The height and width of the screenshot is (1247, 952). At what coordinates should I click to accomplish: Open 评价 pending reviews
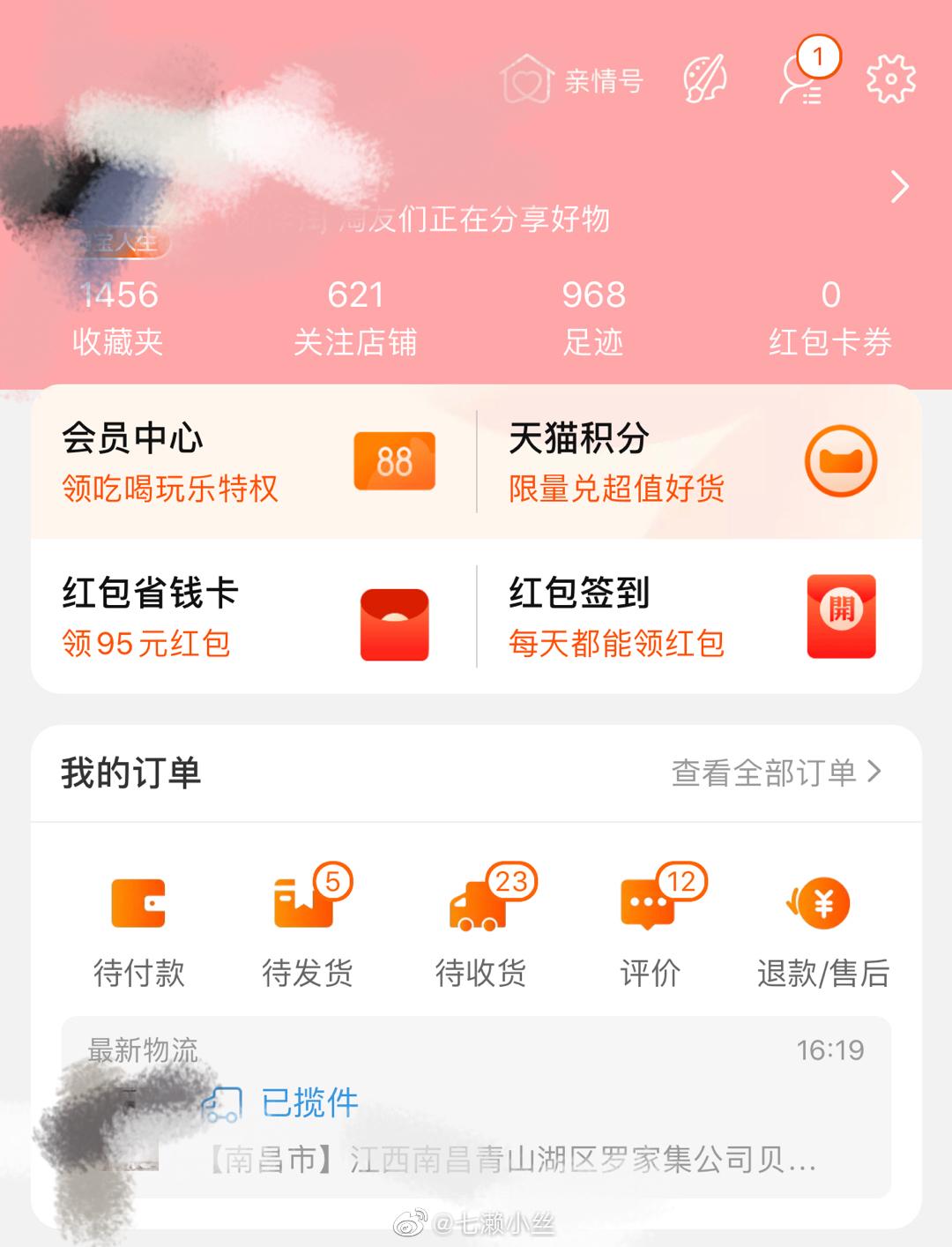point(651,930)
